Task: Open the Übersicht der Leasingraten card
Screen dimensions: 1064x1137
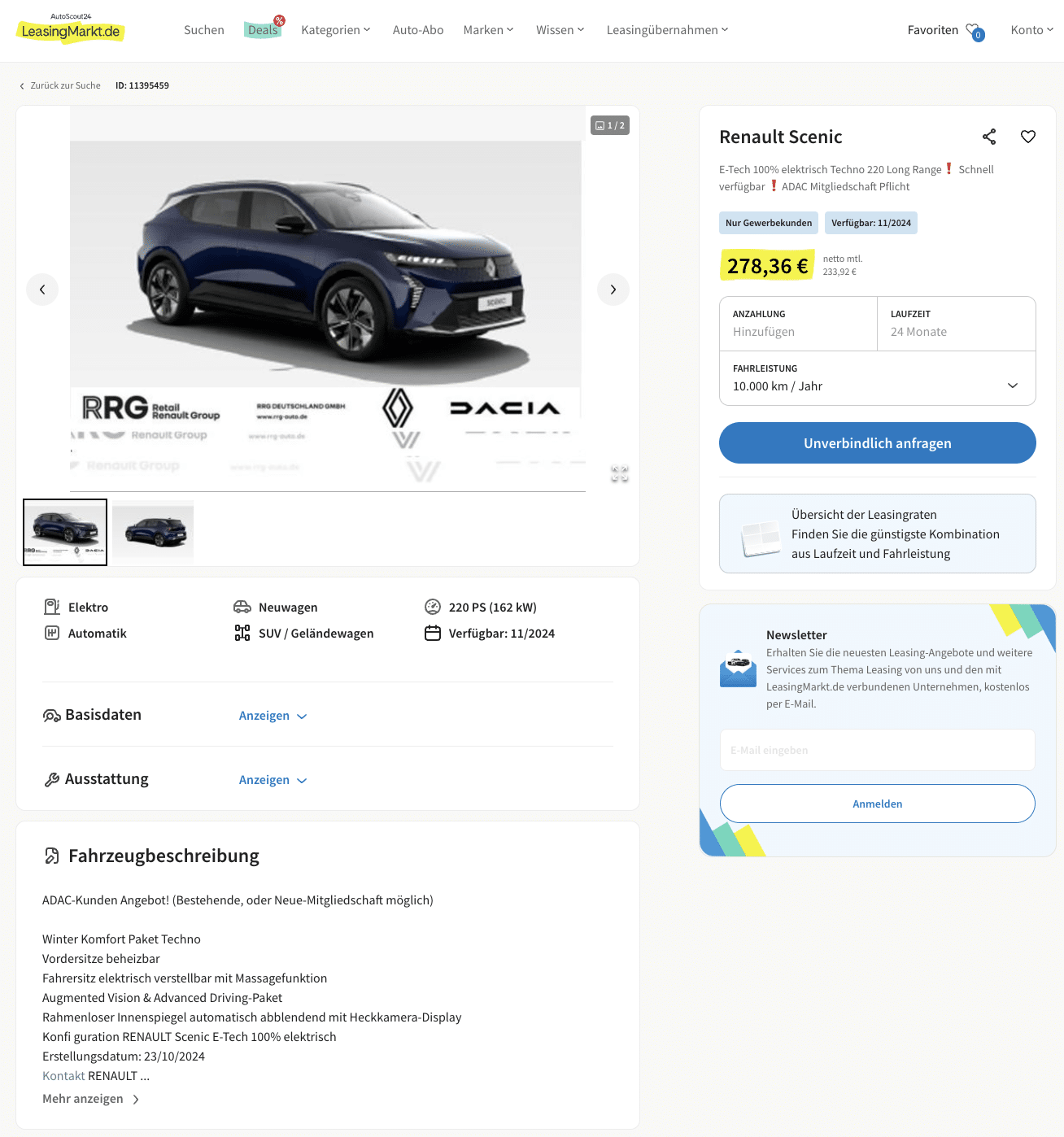Action: [877, 534]
